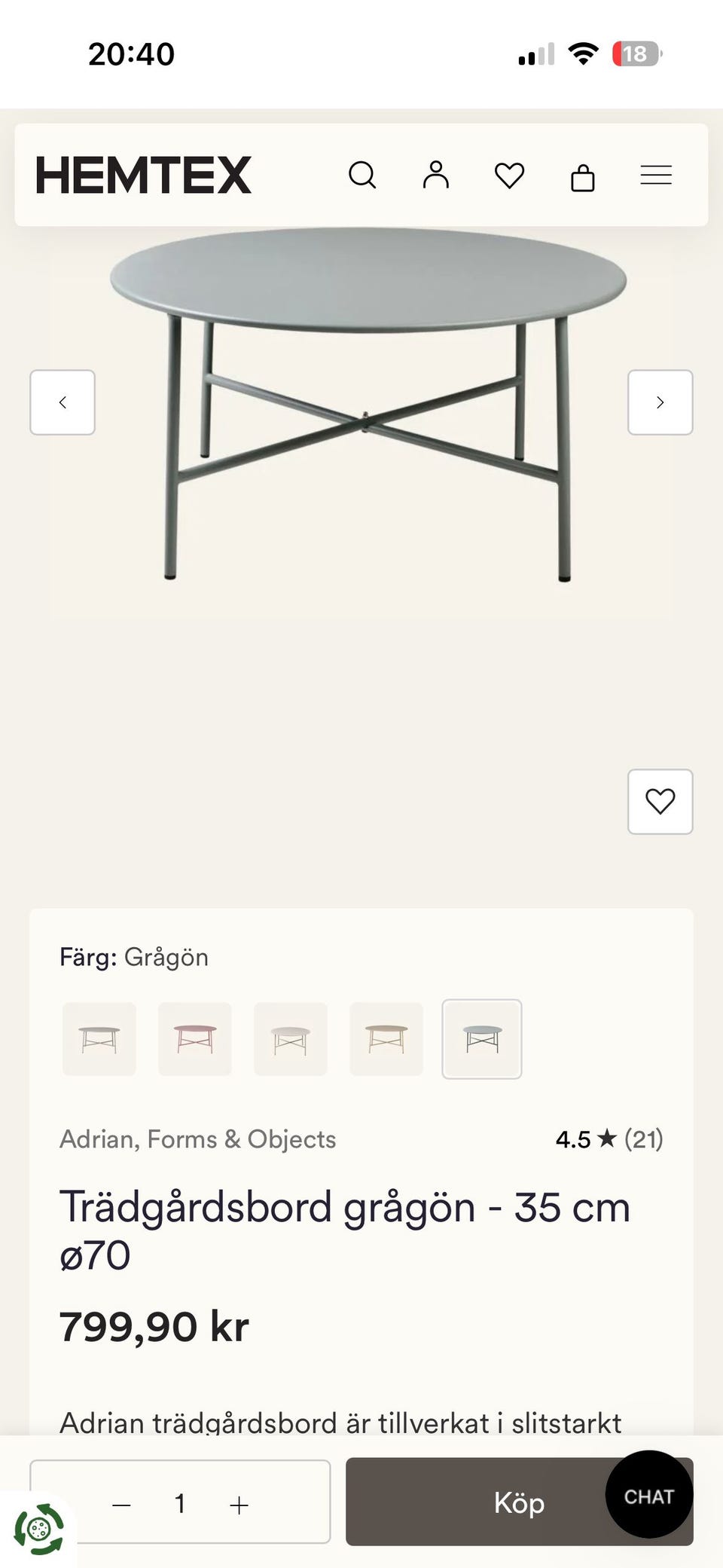Select the pink table color variant
Screen dimensions: 723x1568
point(194,1039)
